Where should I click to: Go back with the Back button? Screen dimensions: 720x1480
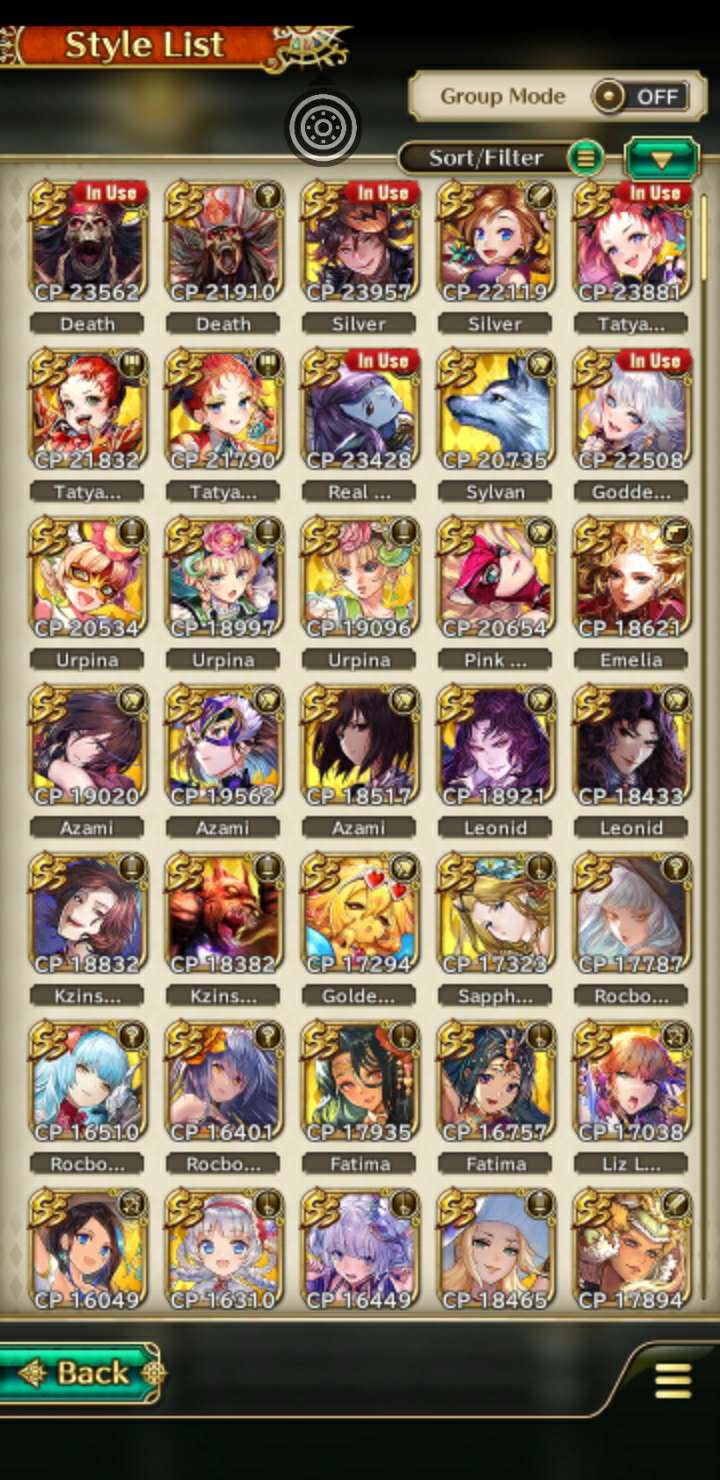coord(82,1372)
